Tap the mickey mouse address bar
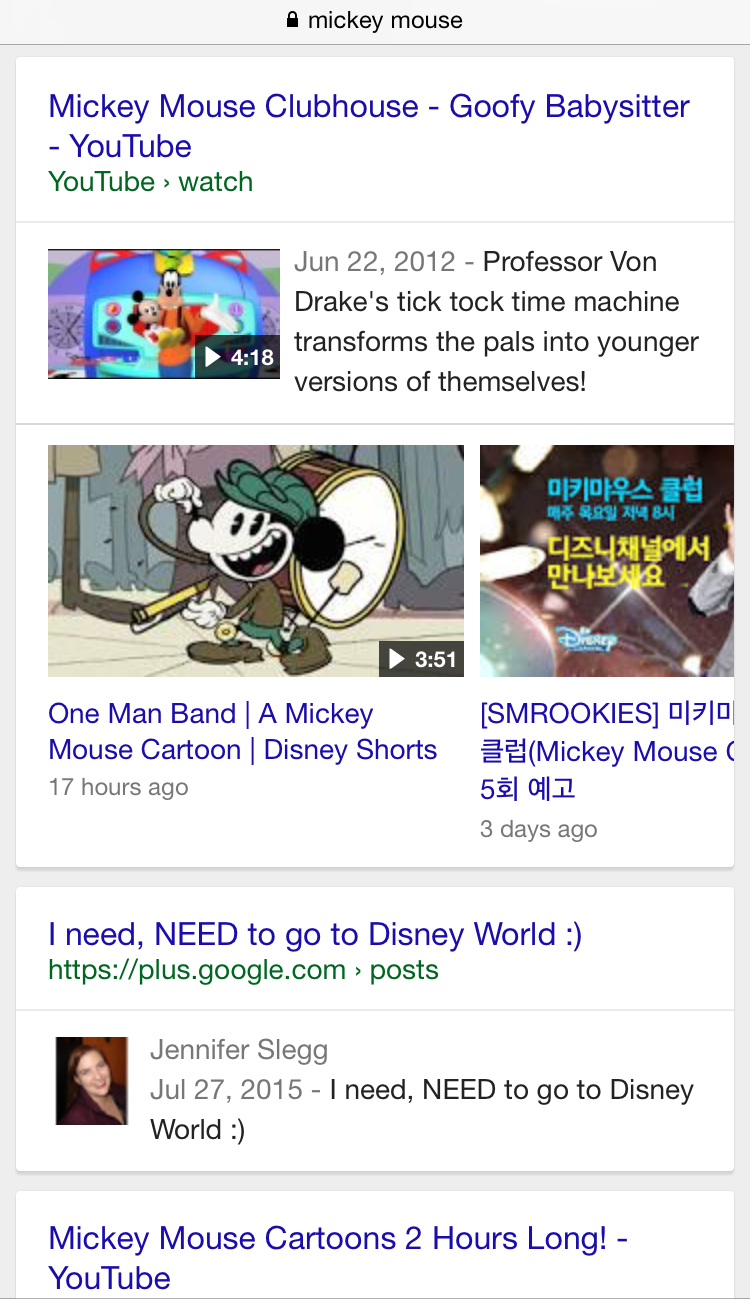The image size is (750, 1299). [x=375, y=20]
